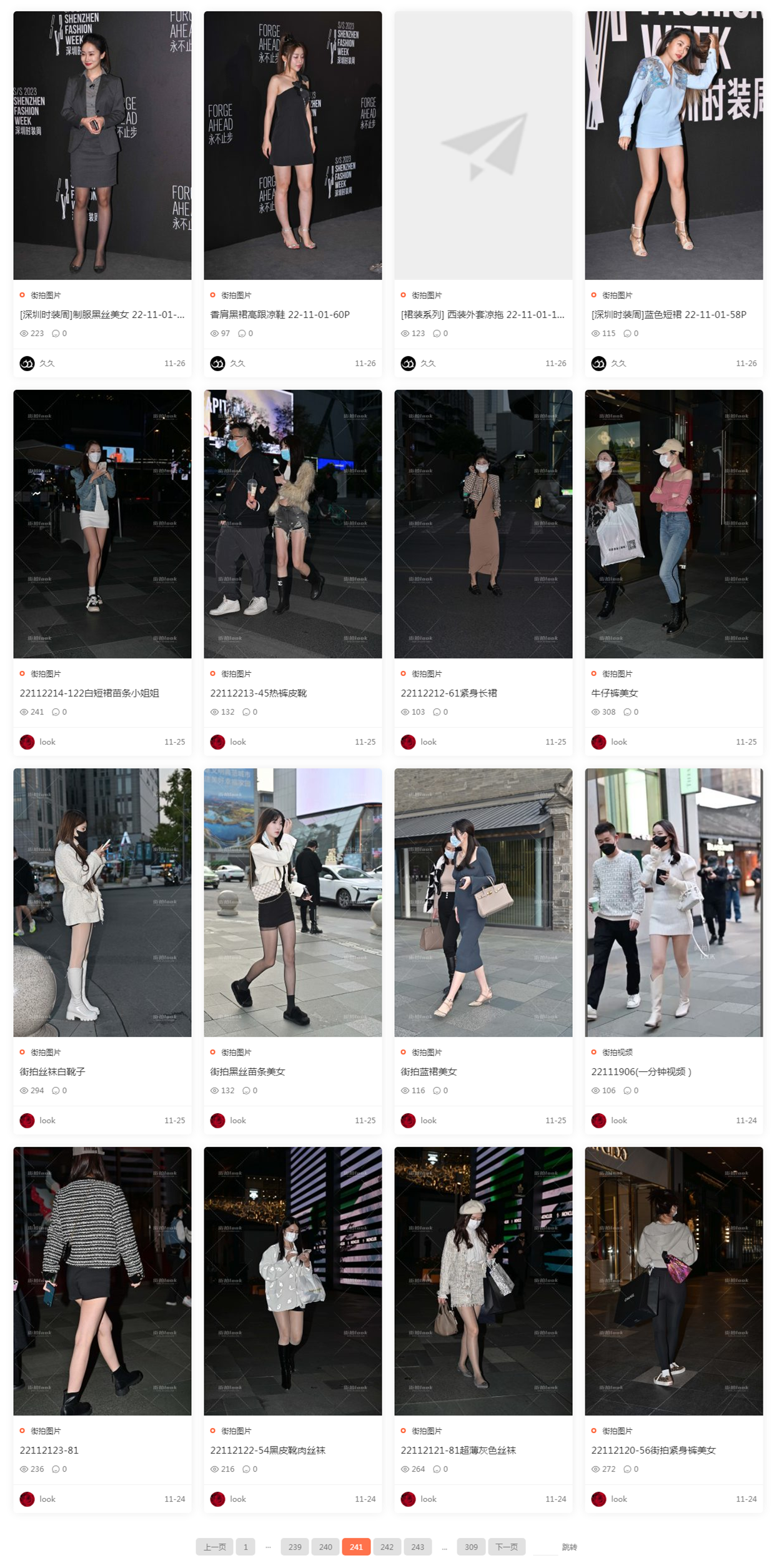The width and height of the screenshot is (784, 1568).
Task: Go to the next page (下一页)
Action: pos(506,1547)
